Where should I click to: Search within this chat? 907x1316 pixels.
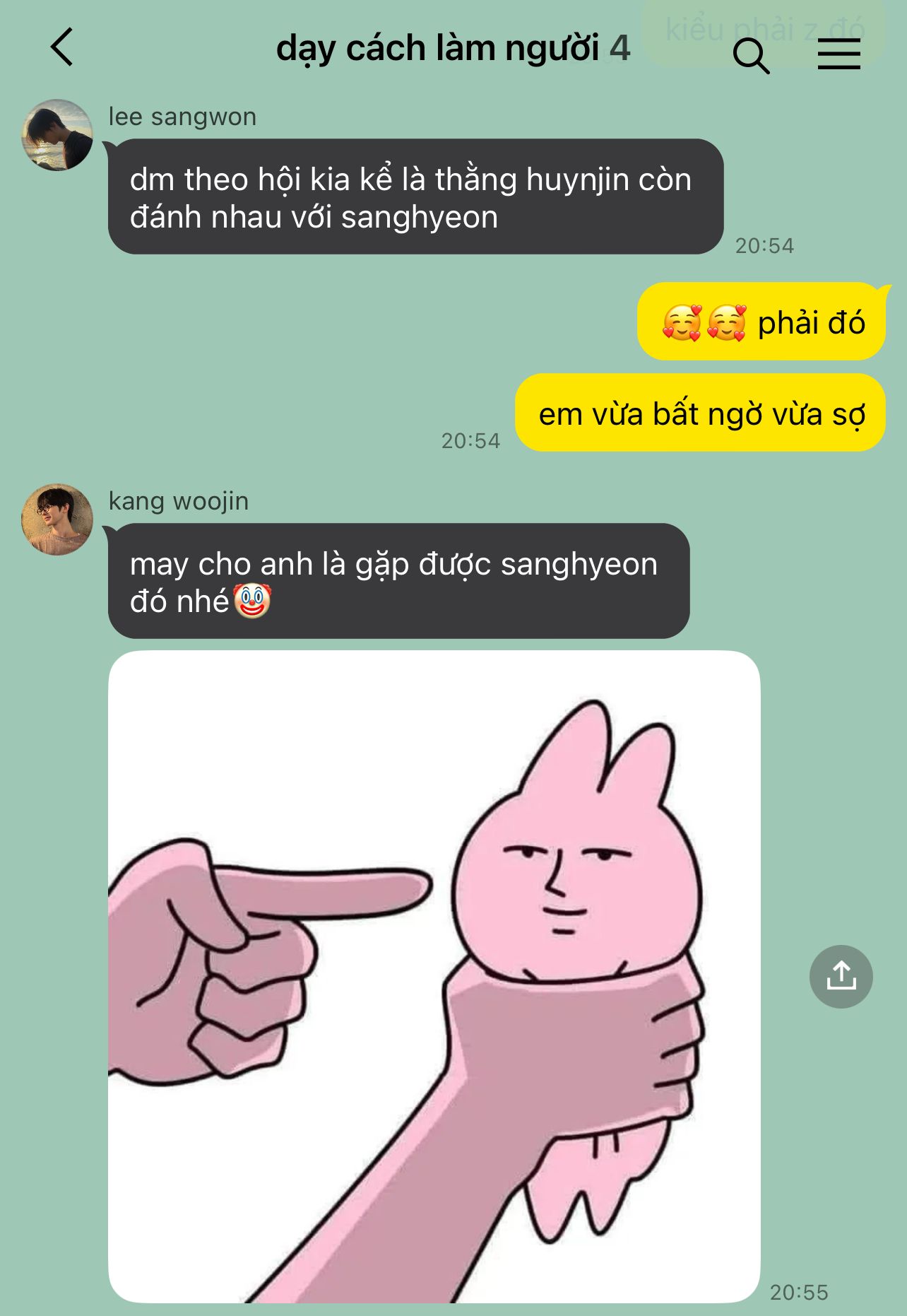pos(751,55)
